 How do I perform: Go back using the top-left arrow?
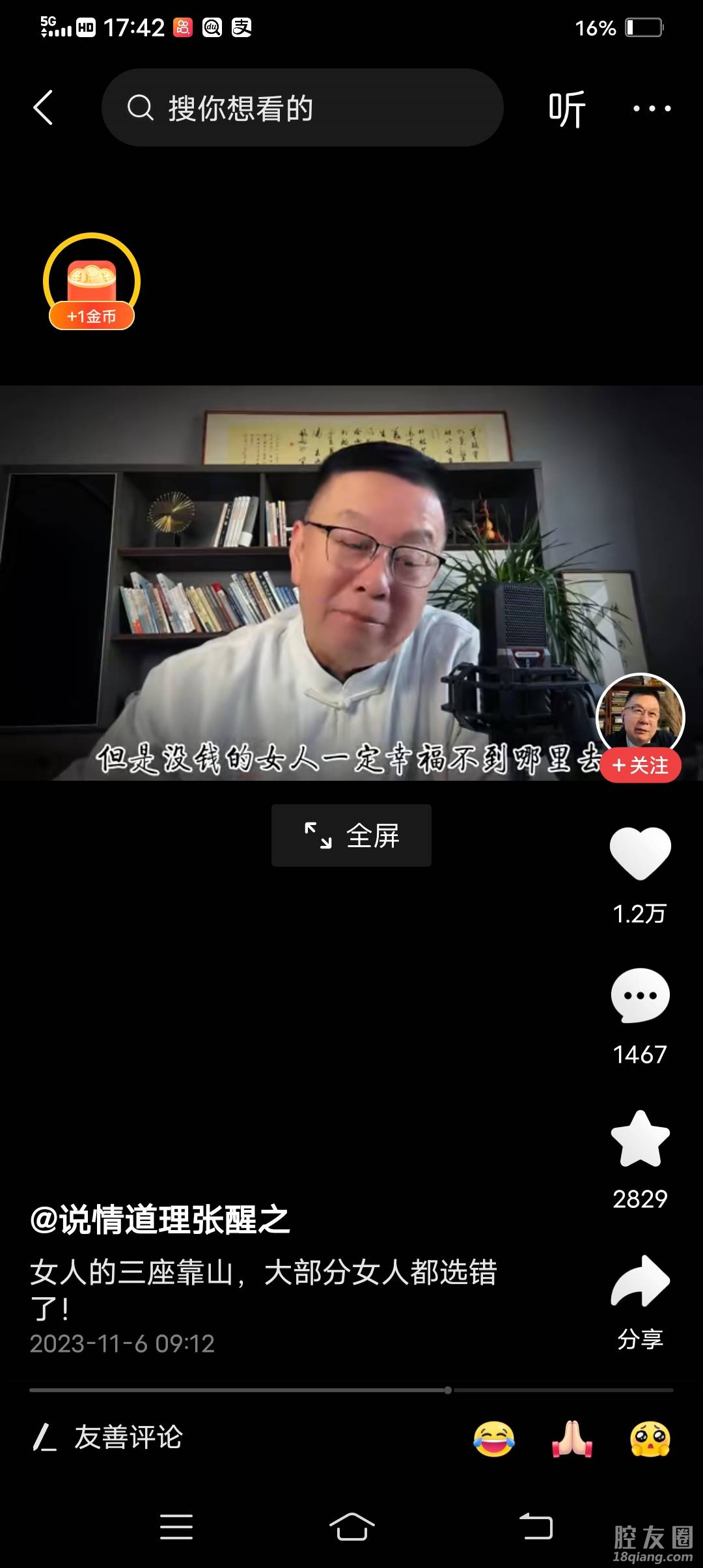pyautogui.click(x=43, y=107)
